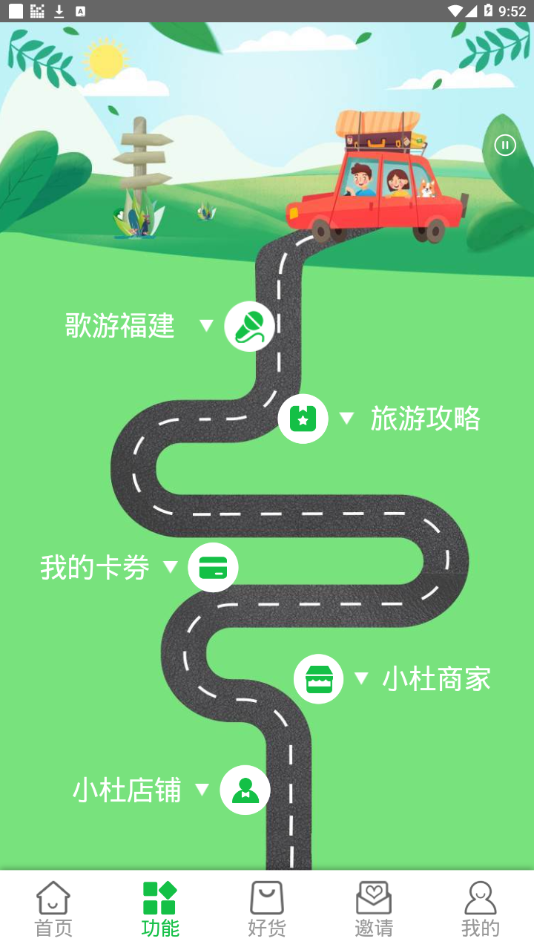Screen dimensions: 534x950
Task: Open 旅游攻略 travel guide
Action: (303, 419)
